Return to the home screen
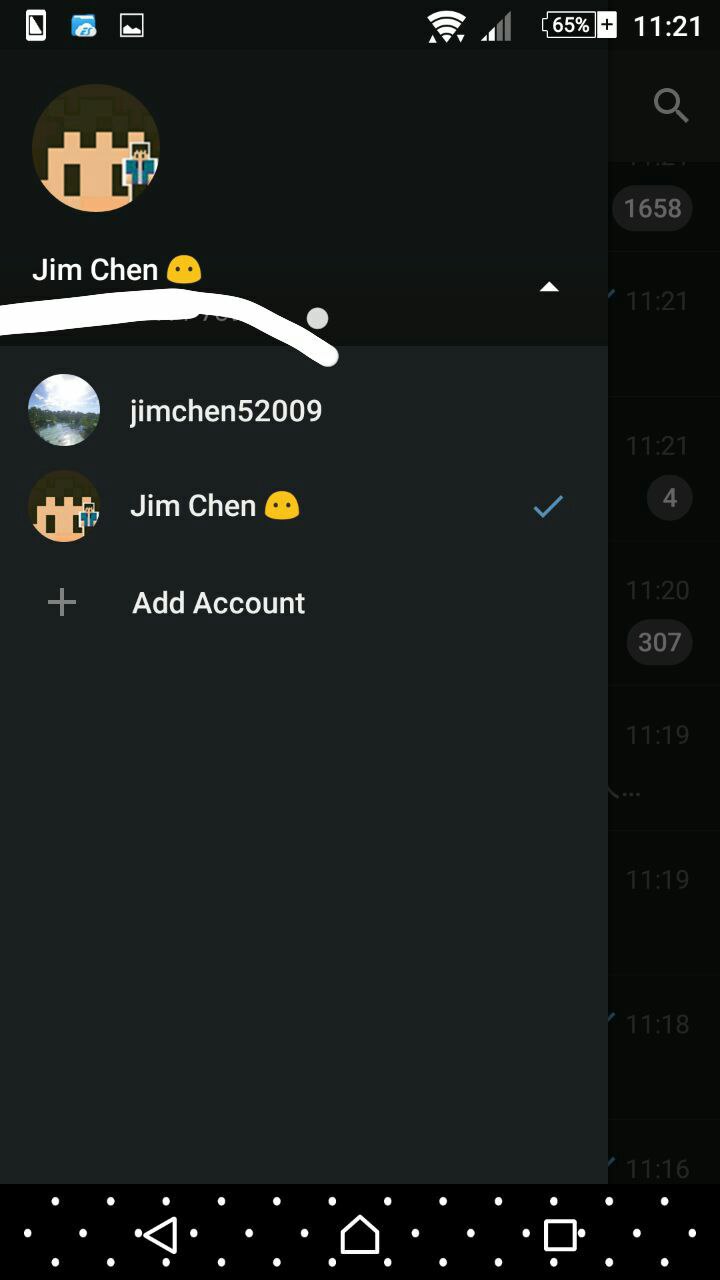720x1280 pixels. point(360,1235)
